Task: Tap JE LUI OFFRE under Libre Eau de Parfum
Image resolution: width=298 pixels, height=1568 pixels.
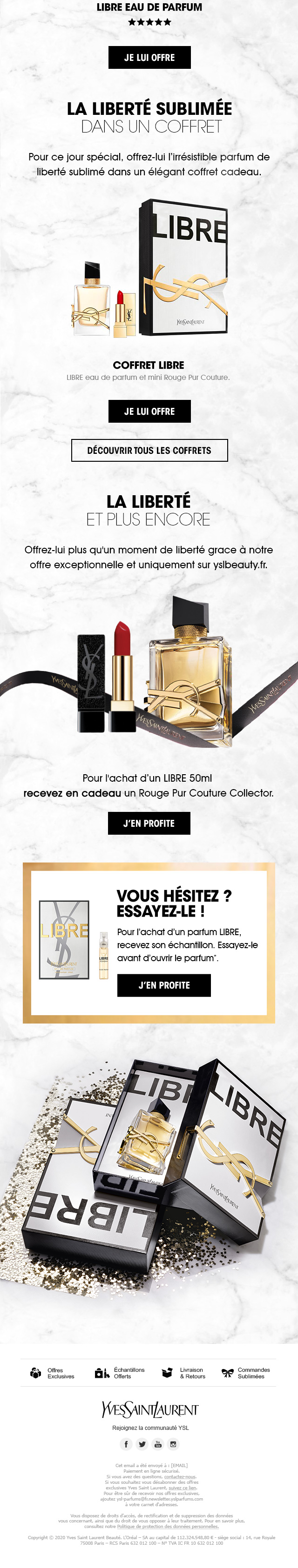Action: pyautogui.click(x=149, y=57)
